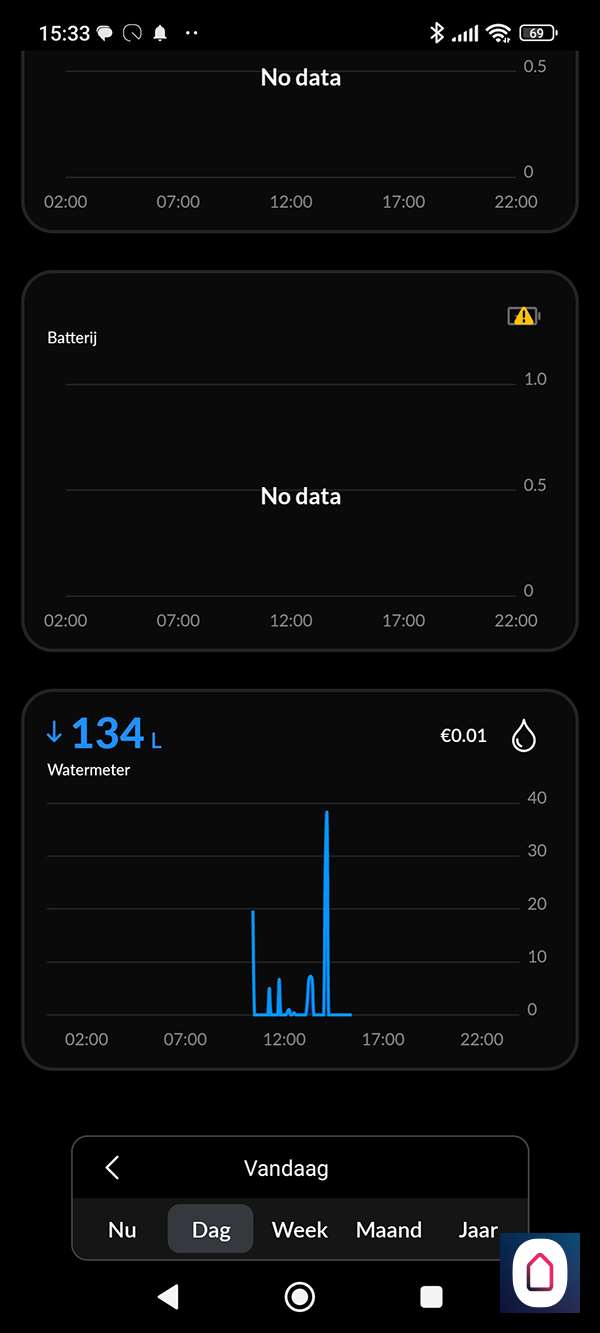Tap the home-shaped floating button
Screen dimensions: 600x1333
[x=540, y=1272]
